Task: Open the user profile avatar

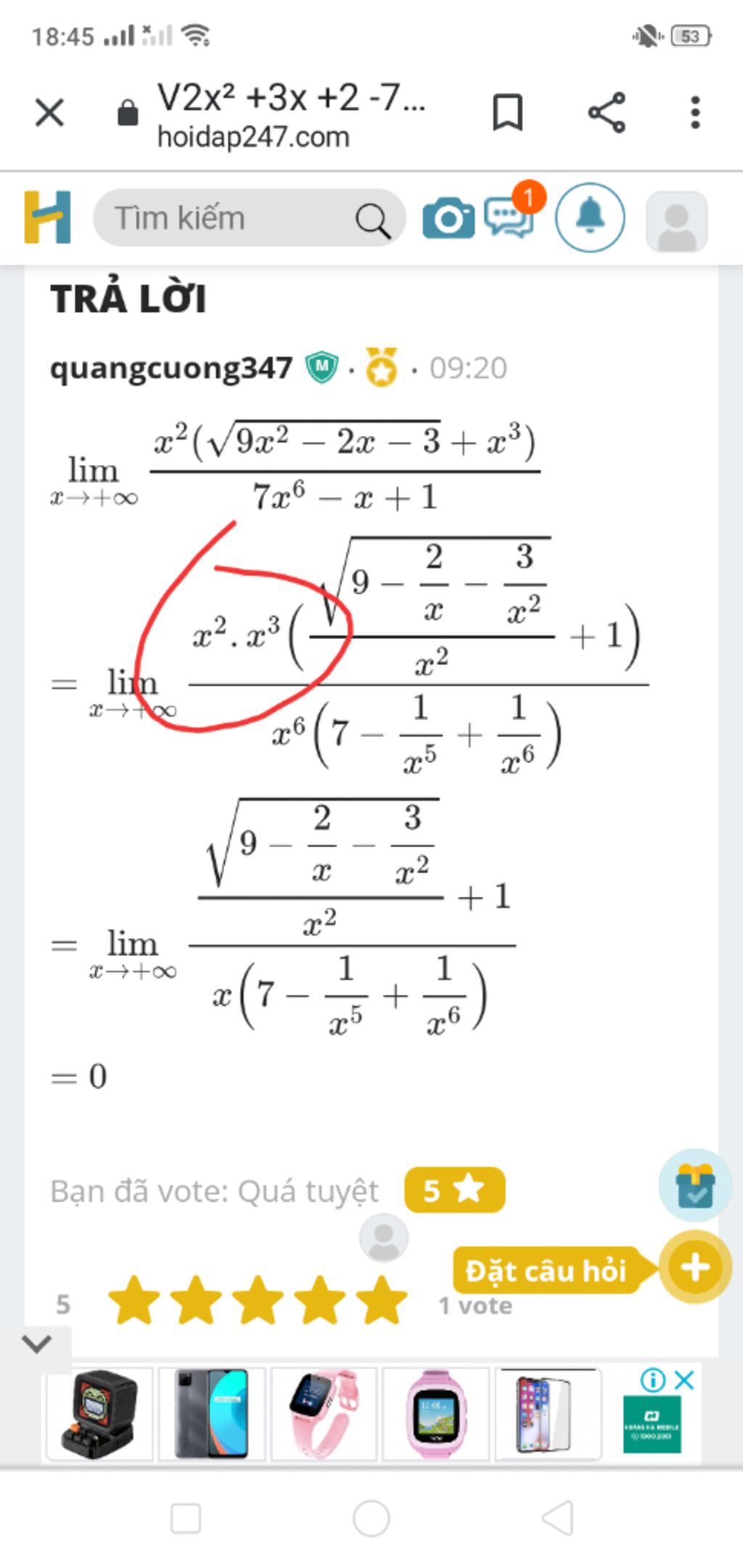Action: (x=676, y=221)
